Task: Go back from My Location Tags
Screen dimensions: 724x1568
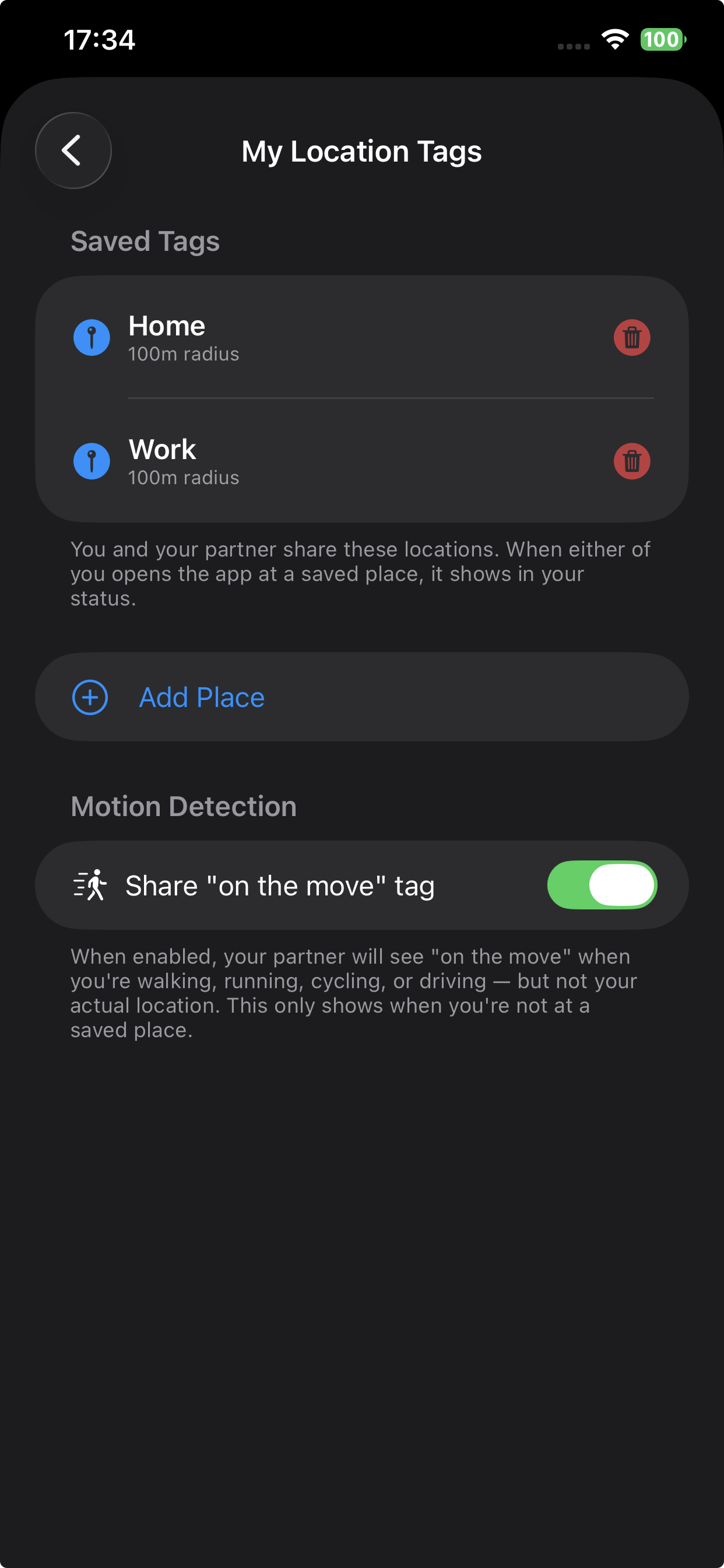Action: [73, 150]
